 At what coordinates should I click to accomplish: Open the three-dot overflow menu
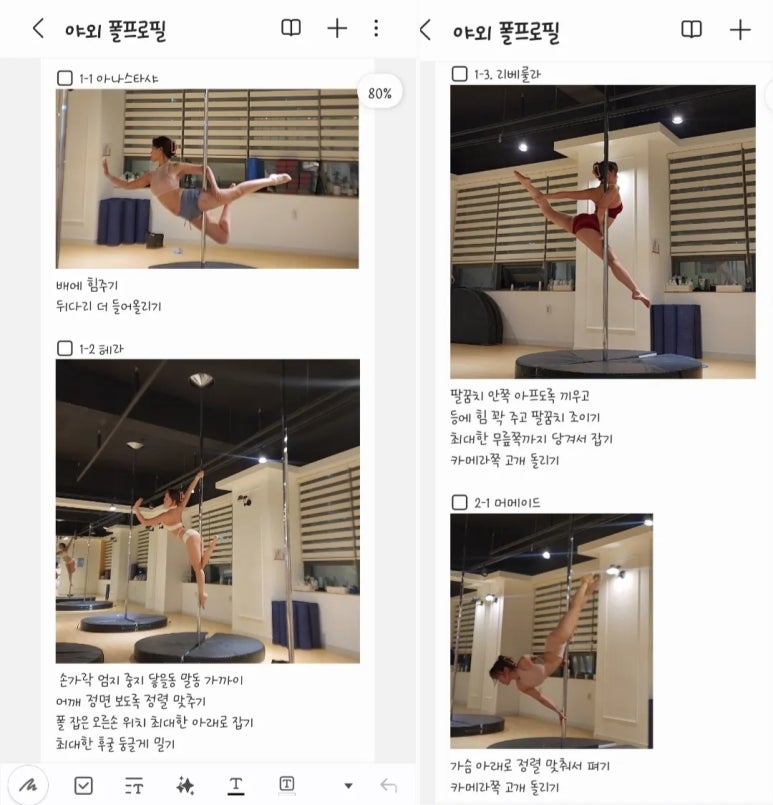[x=376, y=29]
